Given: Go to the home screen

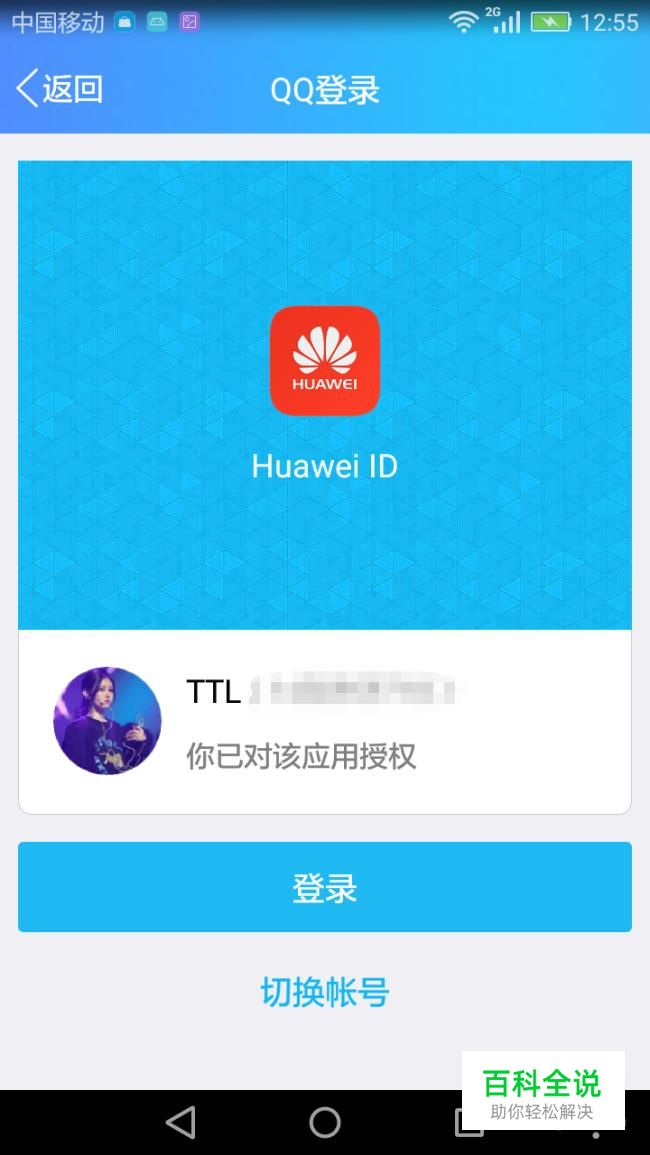Looking at the screenshot, I should click(x=324, y=1122).
